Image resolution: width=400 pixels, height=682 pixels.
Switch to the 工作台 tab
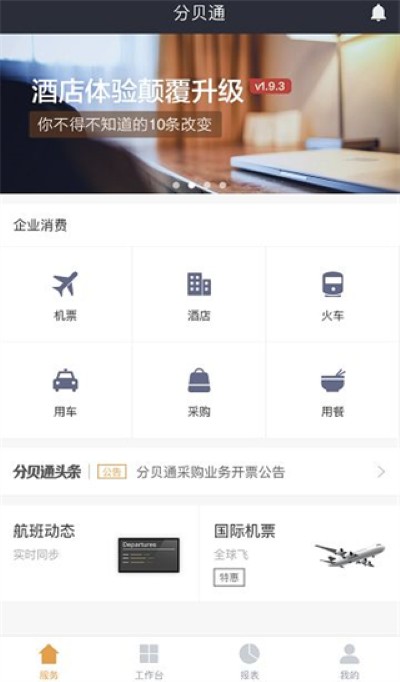pos(149,661)
